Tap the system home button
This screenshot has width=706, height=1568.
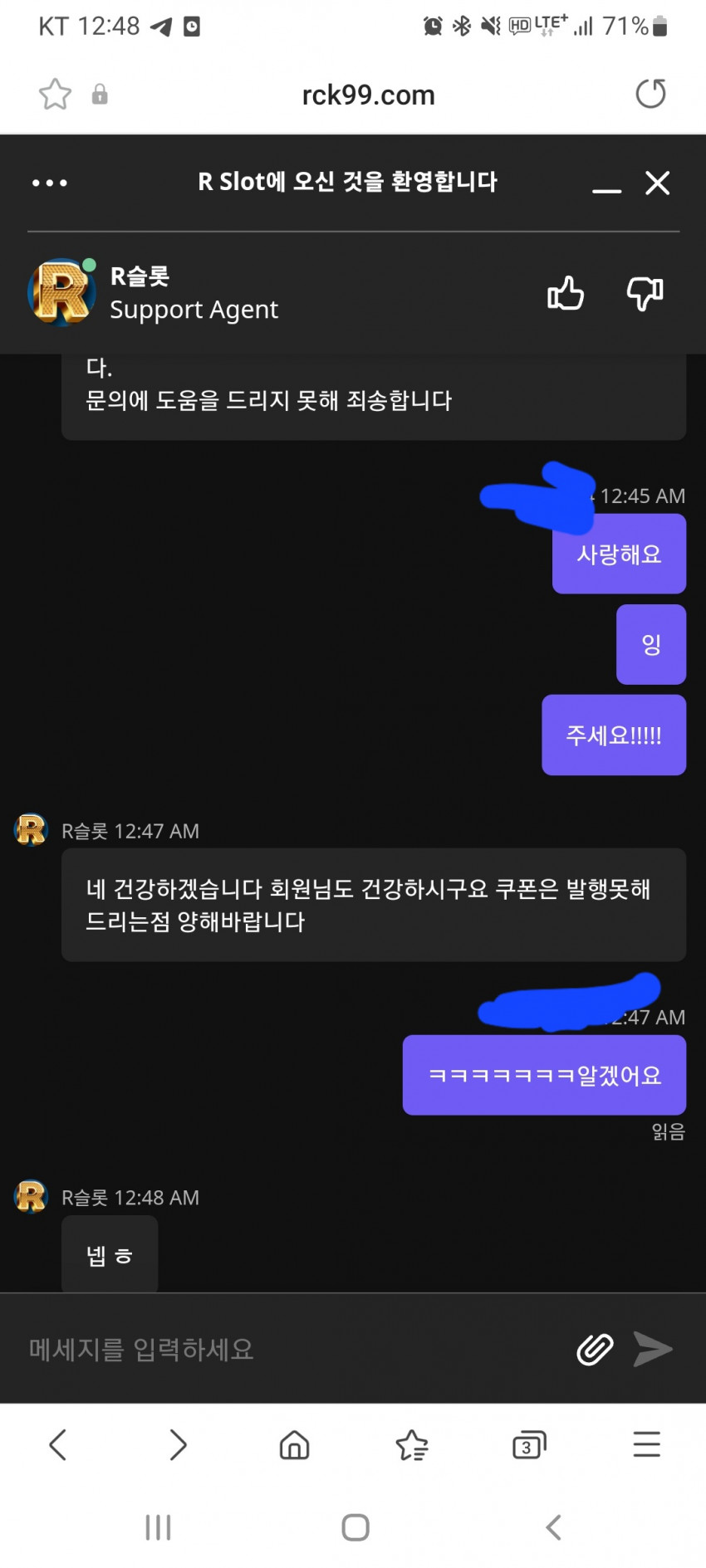[x=355, y=1527]
